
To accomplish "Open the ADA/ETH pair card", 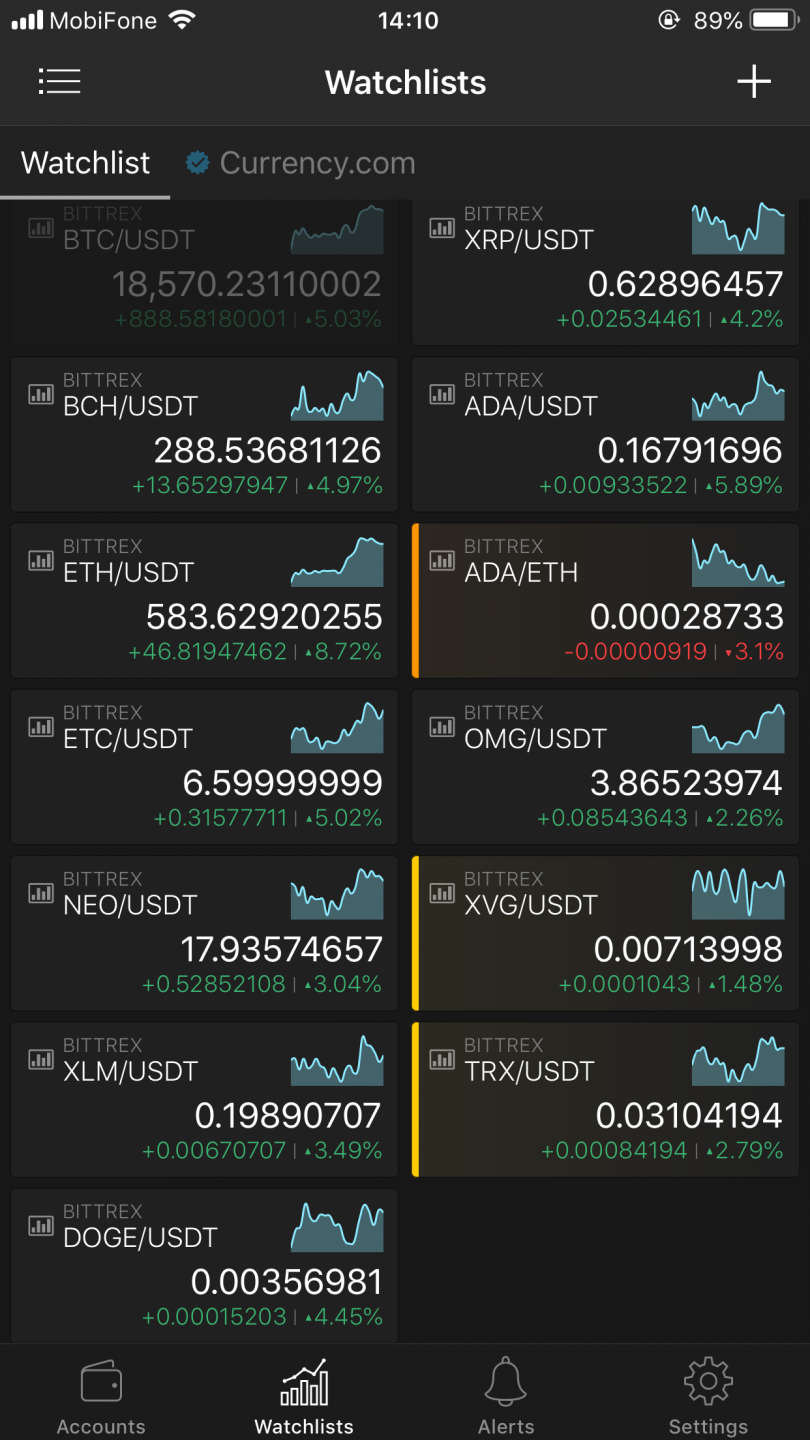I will pyautogui.click(x=605, y=600).
